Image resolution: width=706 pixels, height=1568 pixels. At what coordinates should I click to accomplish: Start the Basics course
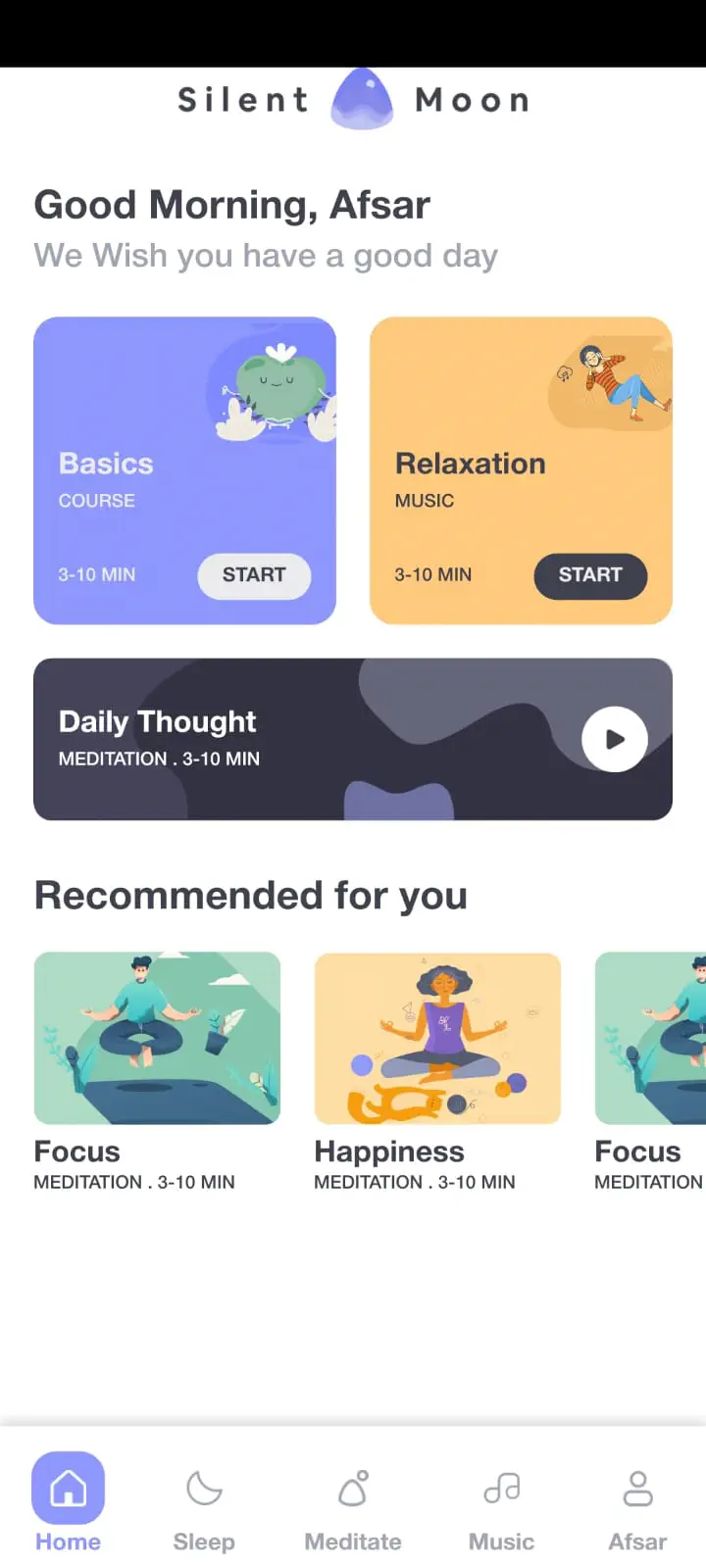254,575
